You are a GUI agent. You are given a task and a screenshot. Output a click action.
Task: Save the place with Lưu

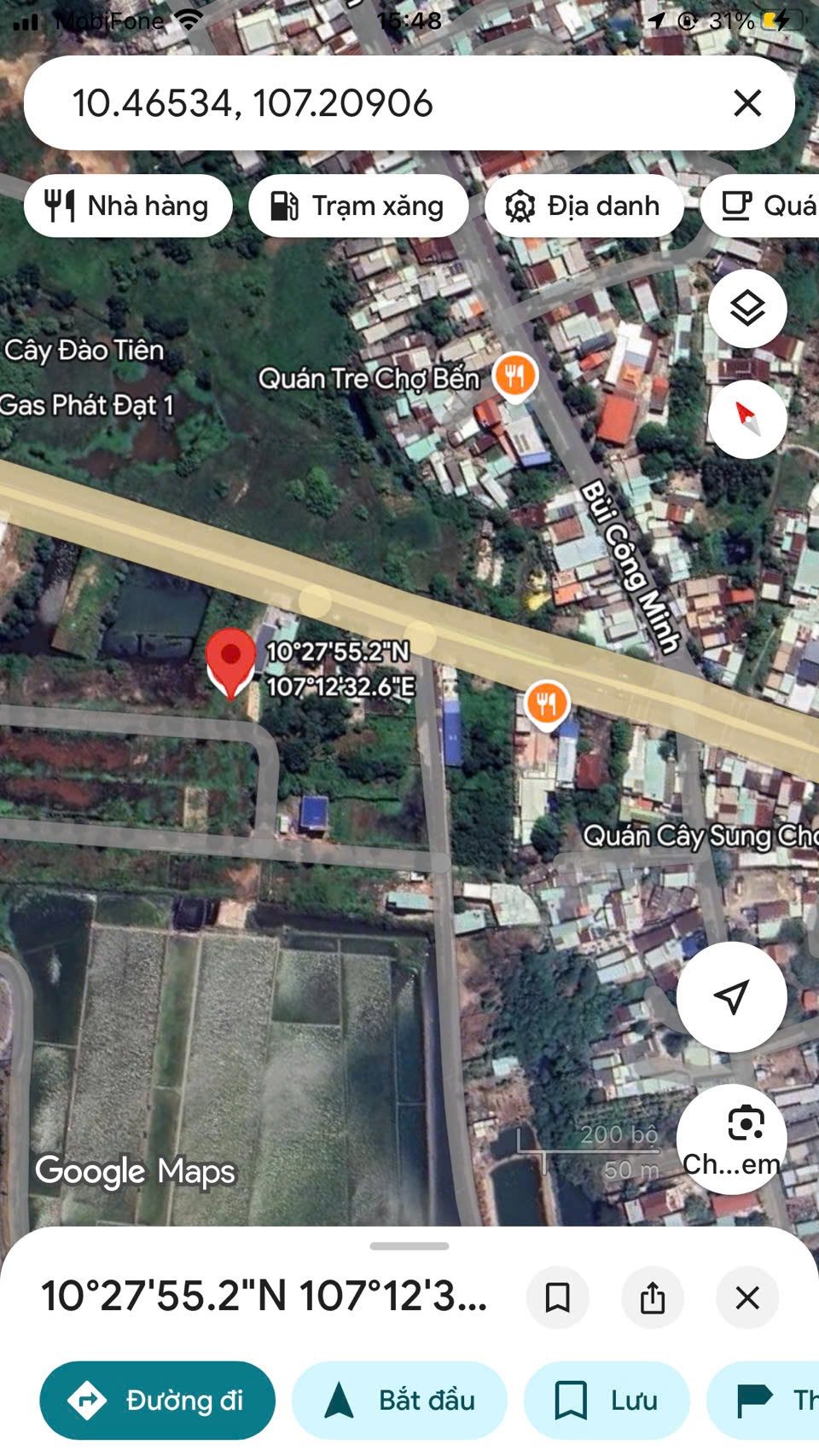coord(607,1401)
